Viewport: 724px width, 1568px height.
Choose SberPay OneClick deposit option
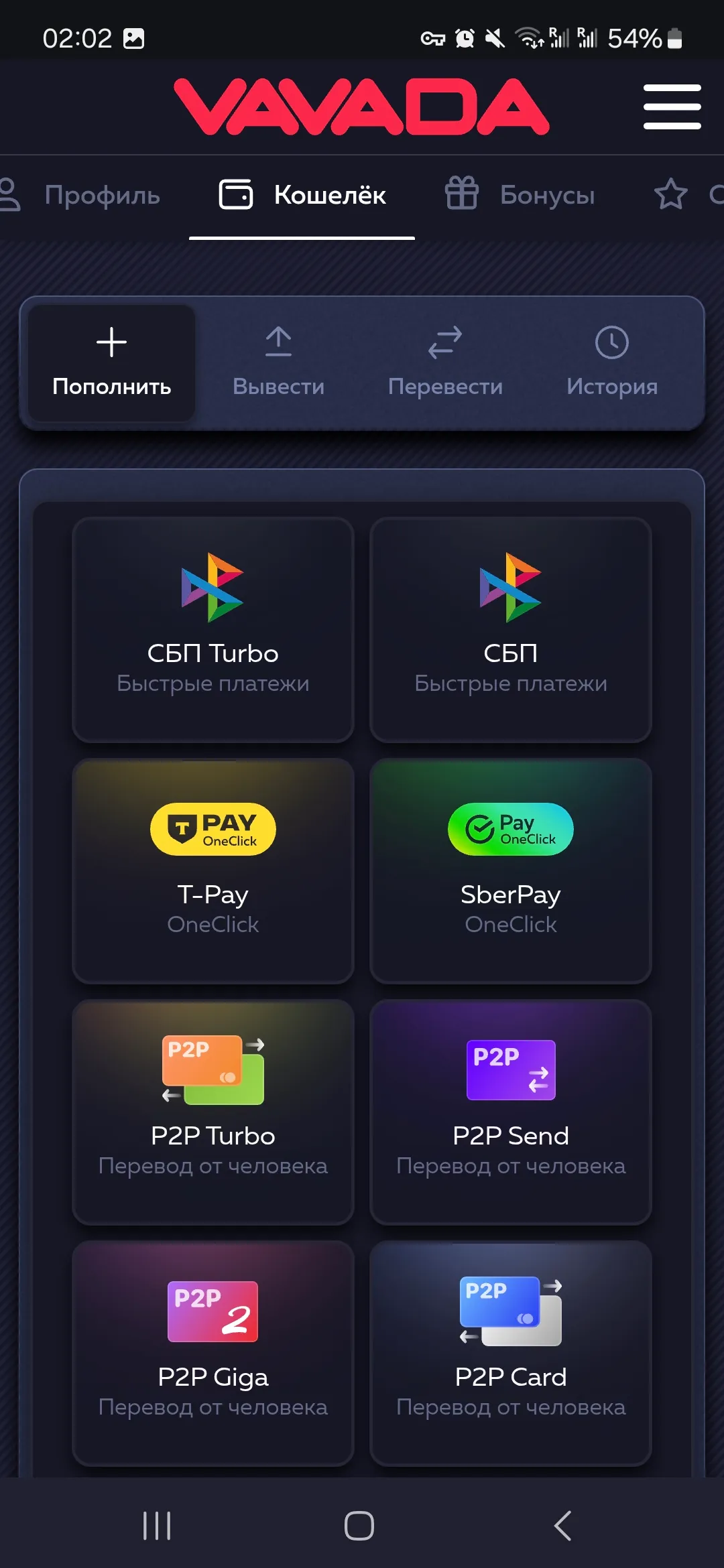pos(510,870)
